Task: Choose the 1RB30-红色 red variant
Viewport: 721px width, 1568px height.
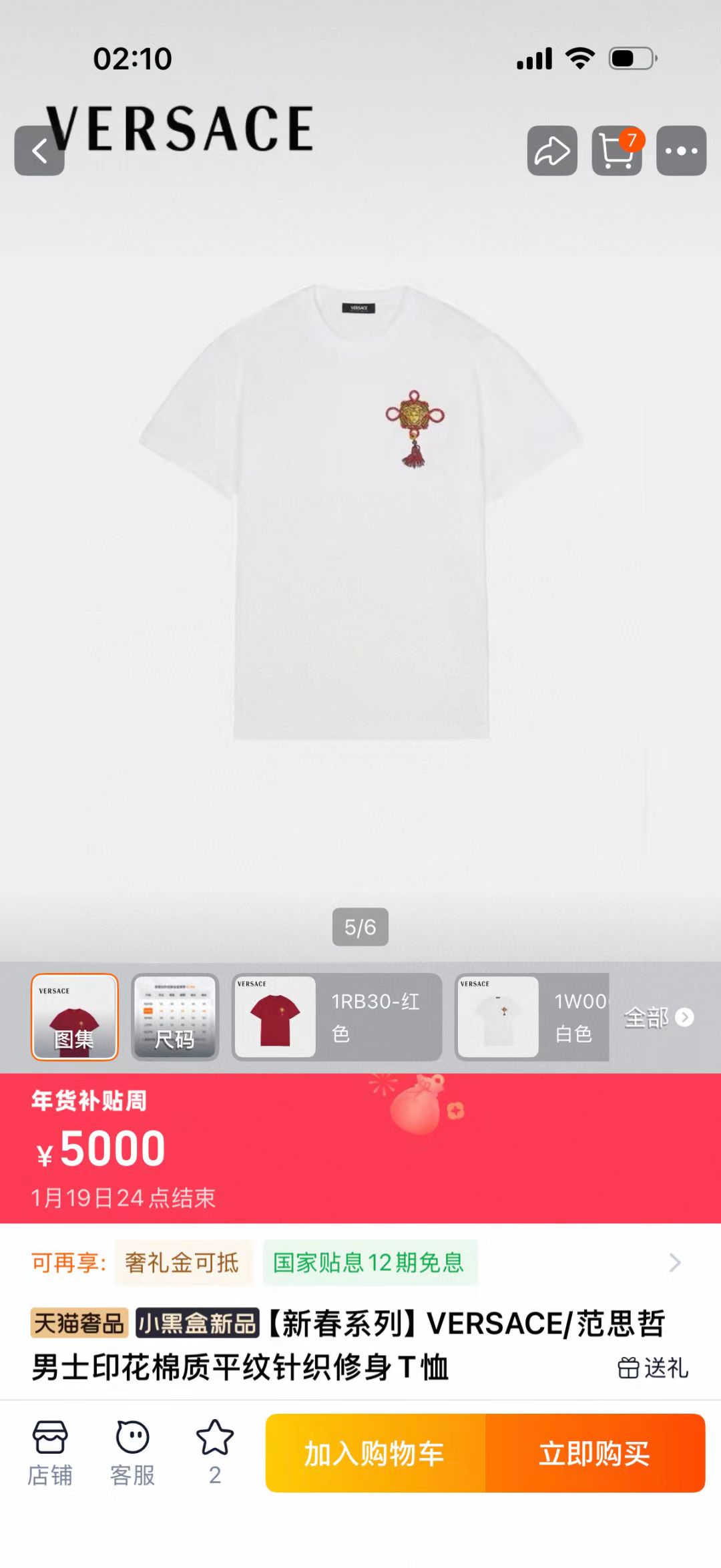Action: coord(336,1016)
